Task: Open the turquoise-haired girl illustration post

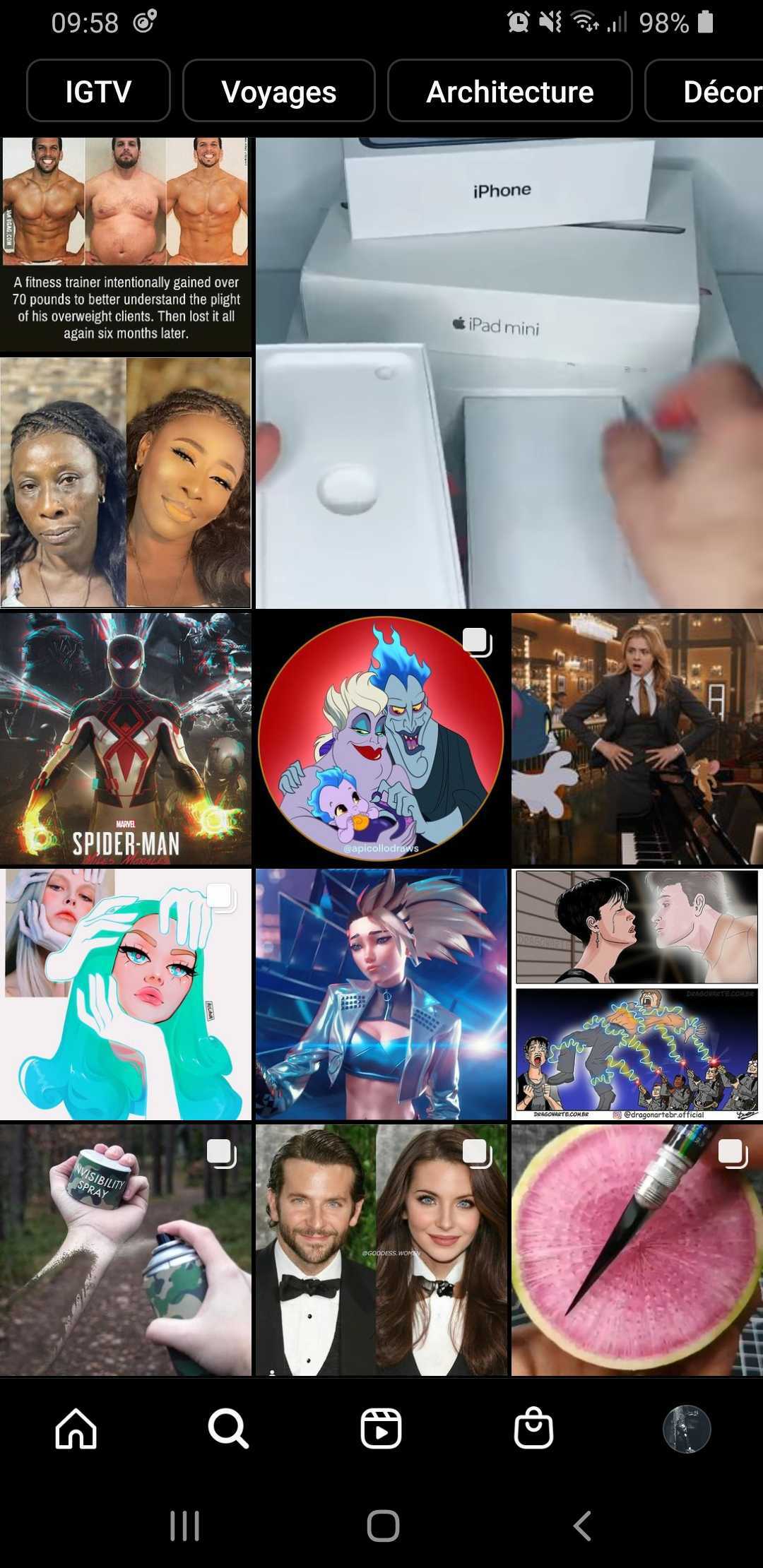Action: click(x=126, y=994)
